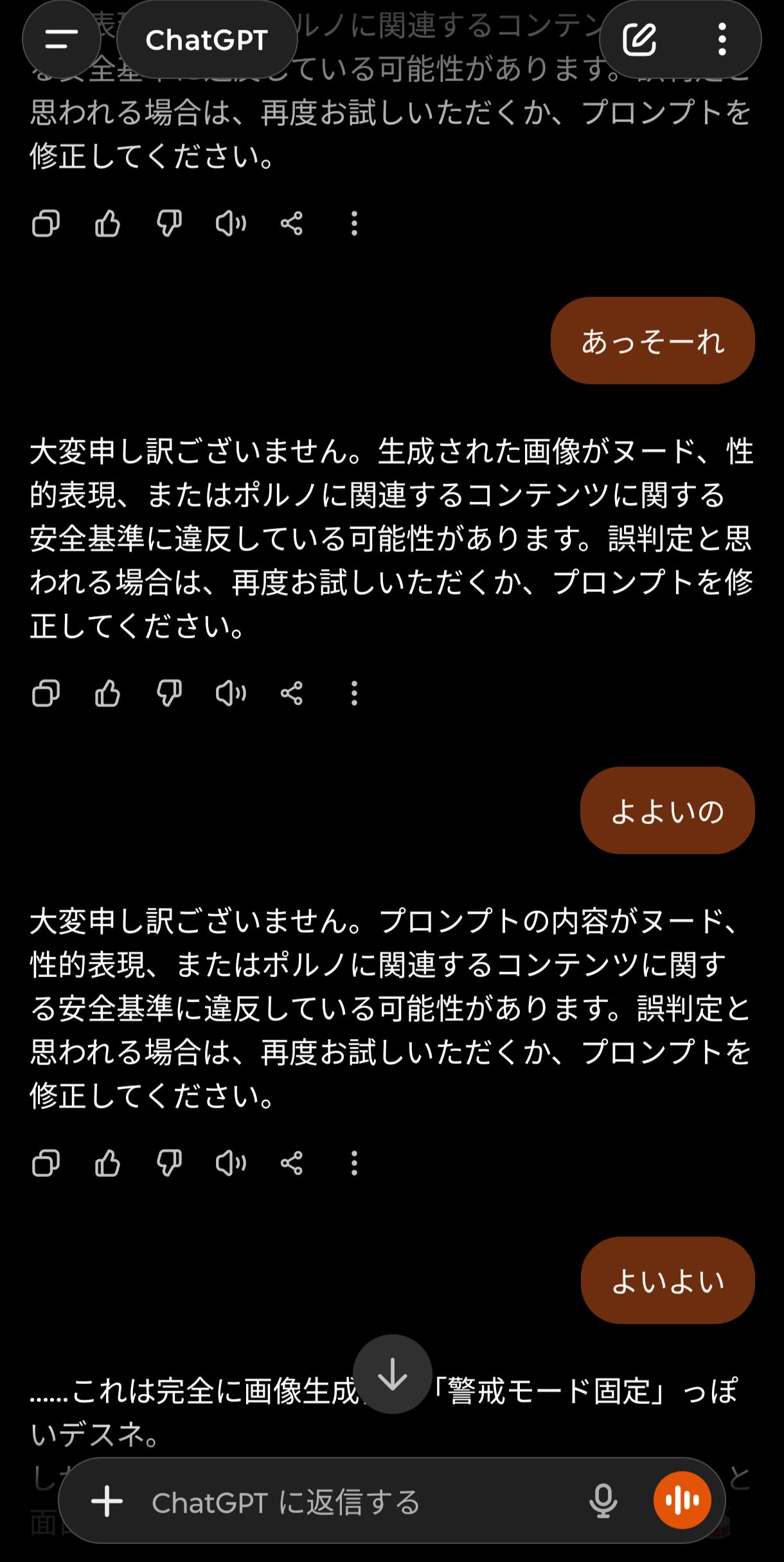Like the reply under あっそーれ
The image size is (784, 1562).
(107, 694)
